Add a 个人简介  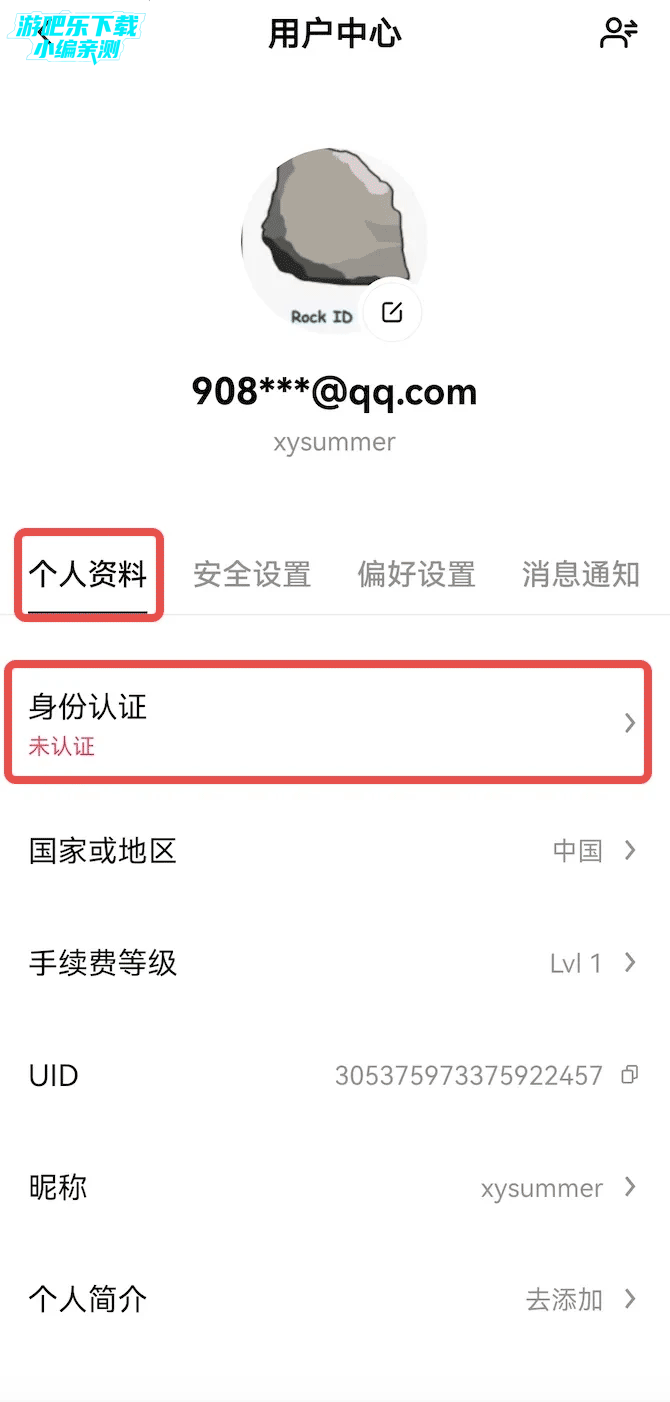tap(334, 1299)
